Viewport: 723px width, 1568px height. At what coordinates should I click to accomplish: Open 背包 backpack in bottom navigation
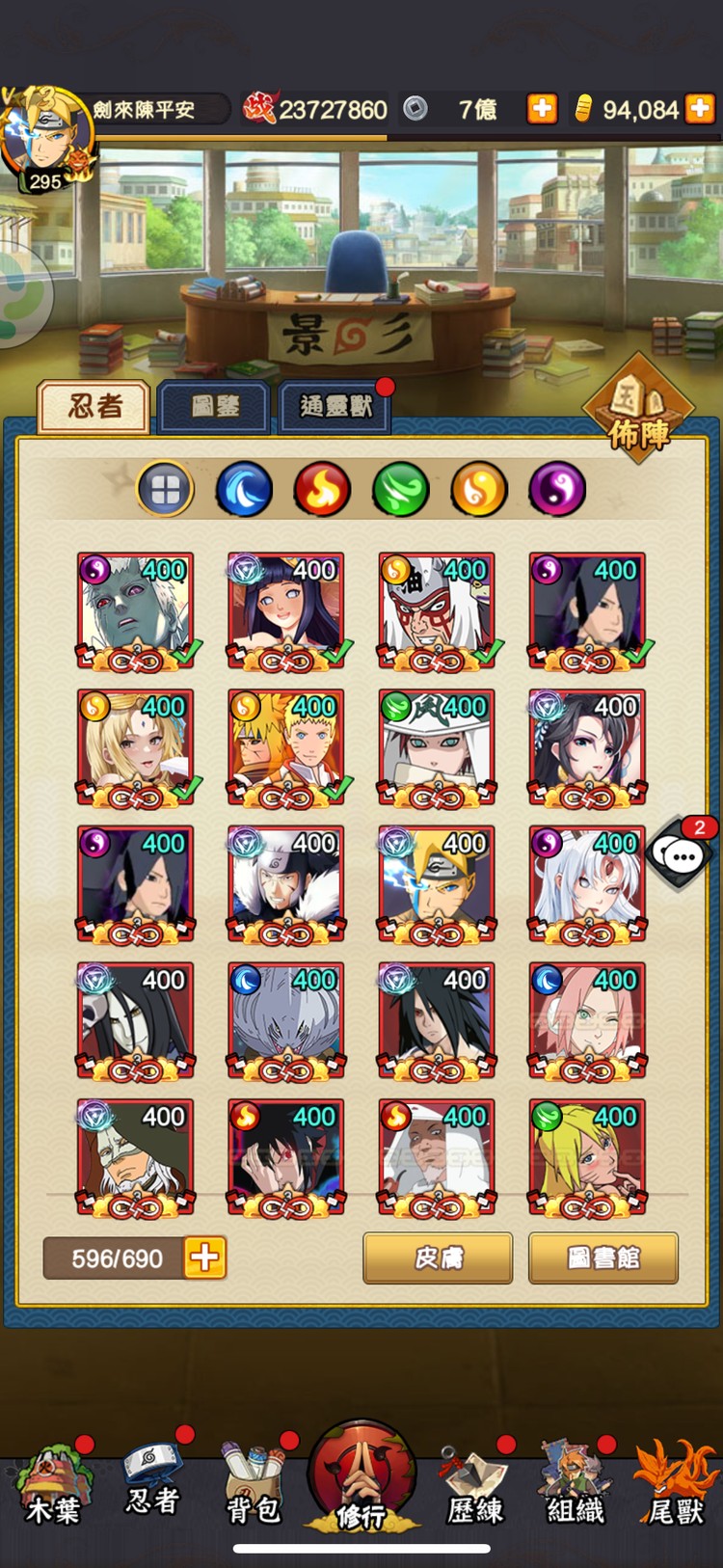(x=254, y=1490)
